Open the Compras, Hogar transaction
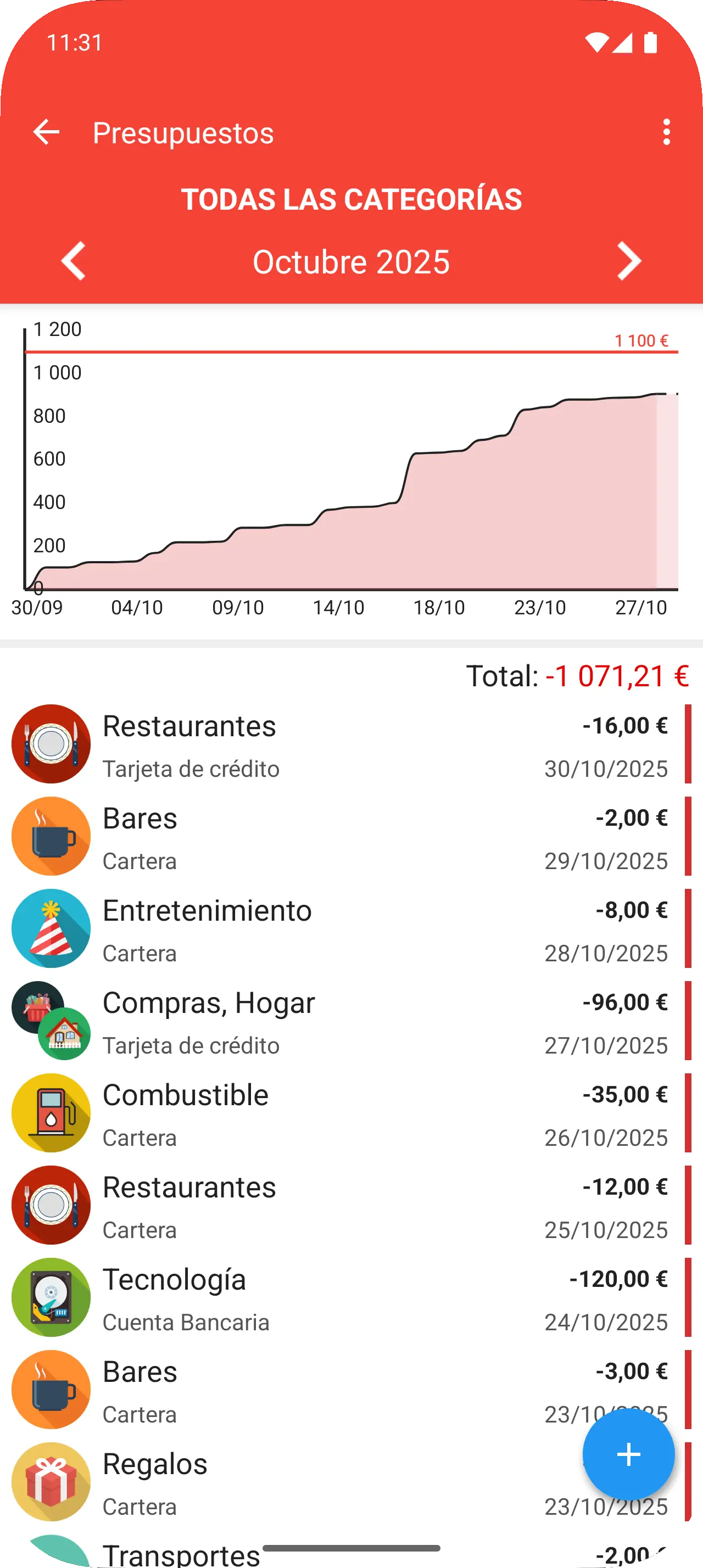The height and width of the screenshot is (1568, 703). (x=341, y=1021)
